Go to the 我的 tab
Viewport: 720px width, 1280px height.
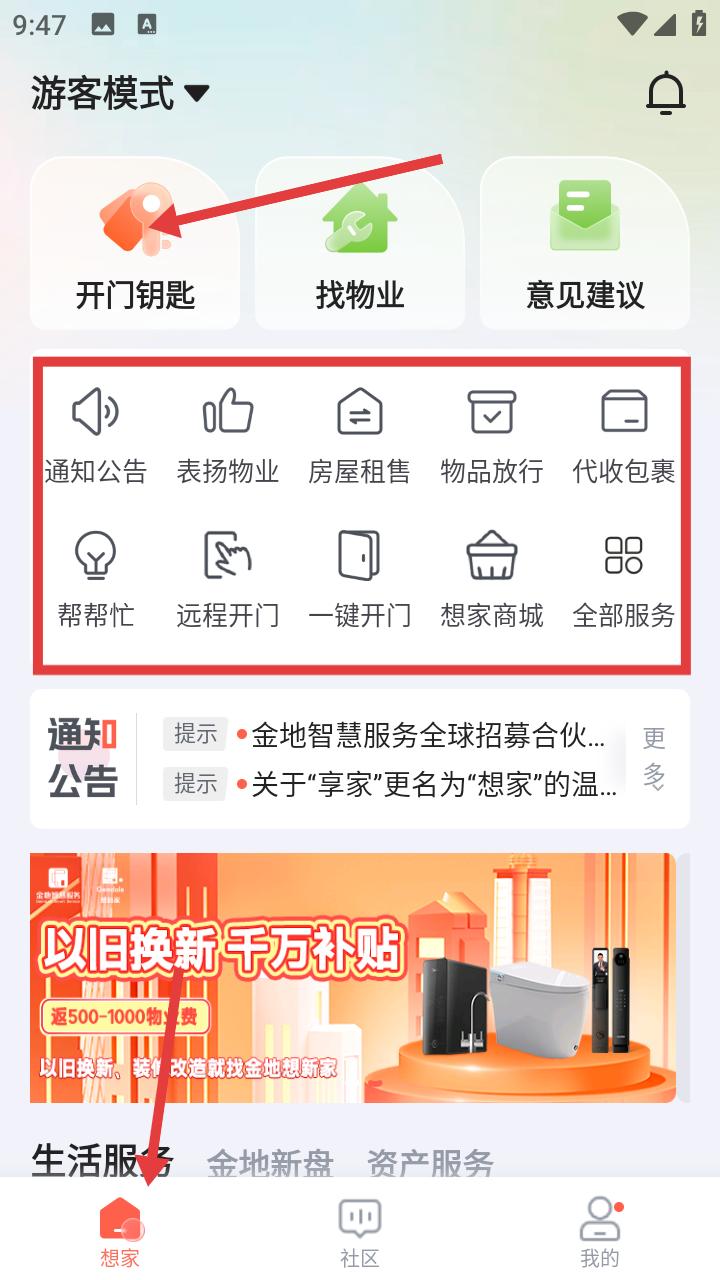[600, 1232]
